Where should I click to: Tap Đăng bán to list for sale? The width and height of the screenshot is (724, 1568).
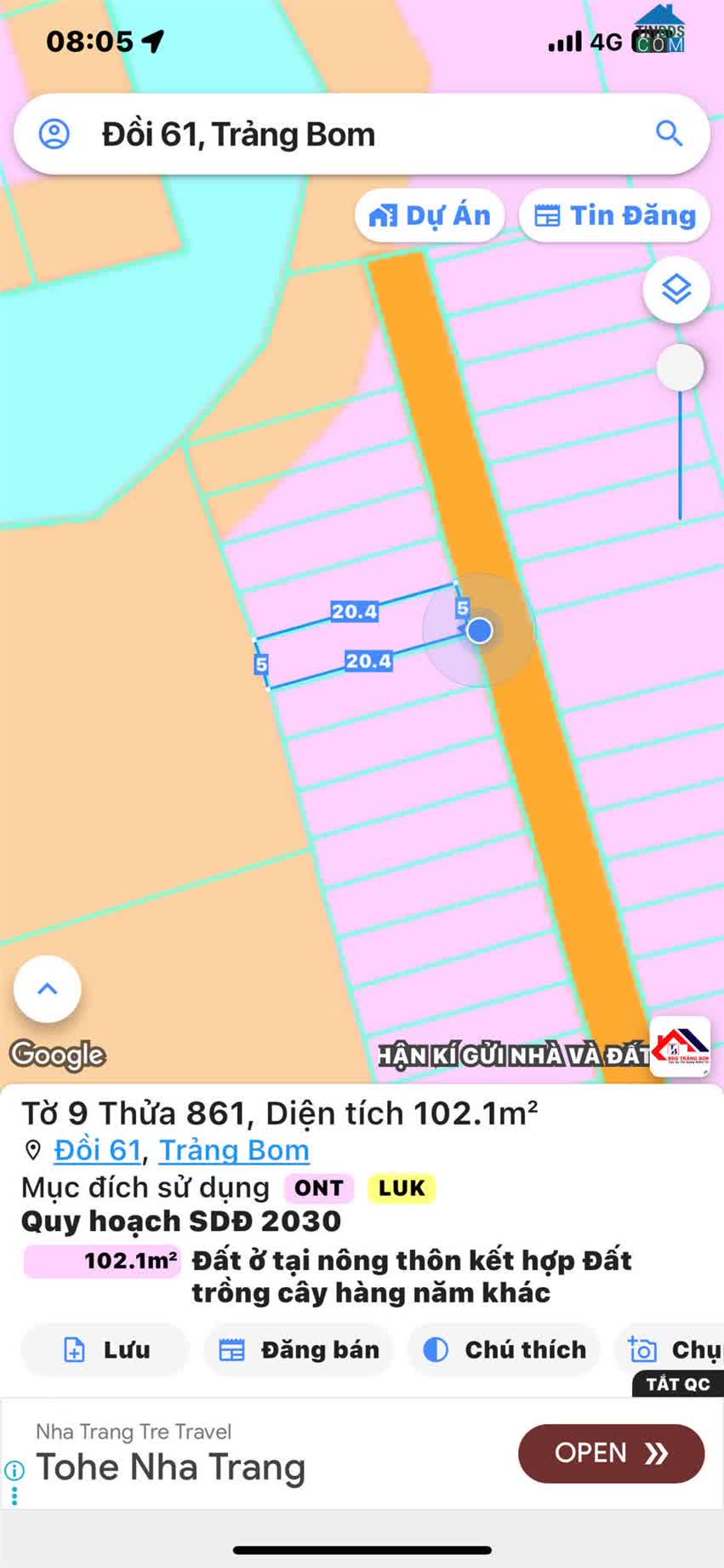(298, 1350)
